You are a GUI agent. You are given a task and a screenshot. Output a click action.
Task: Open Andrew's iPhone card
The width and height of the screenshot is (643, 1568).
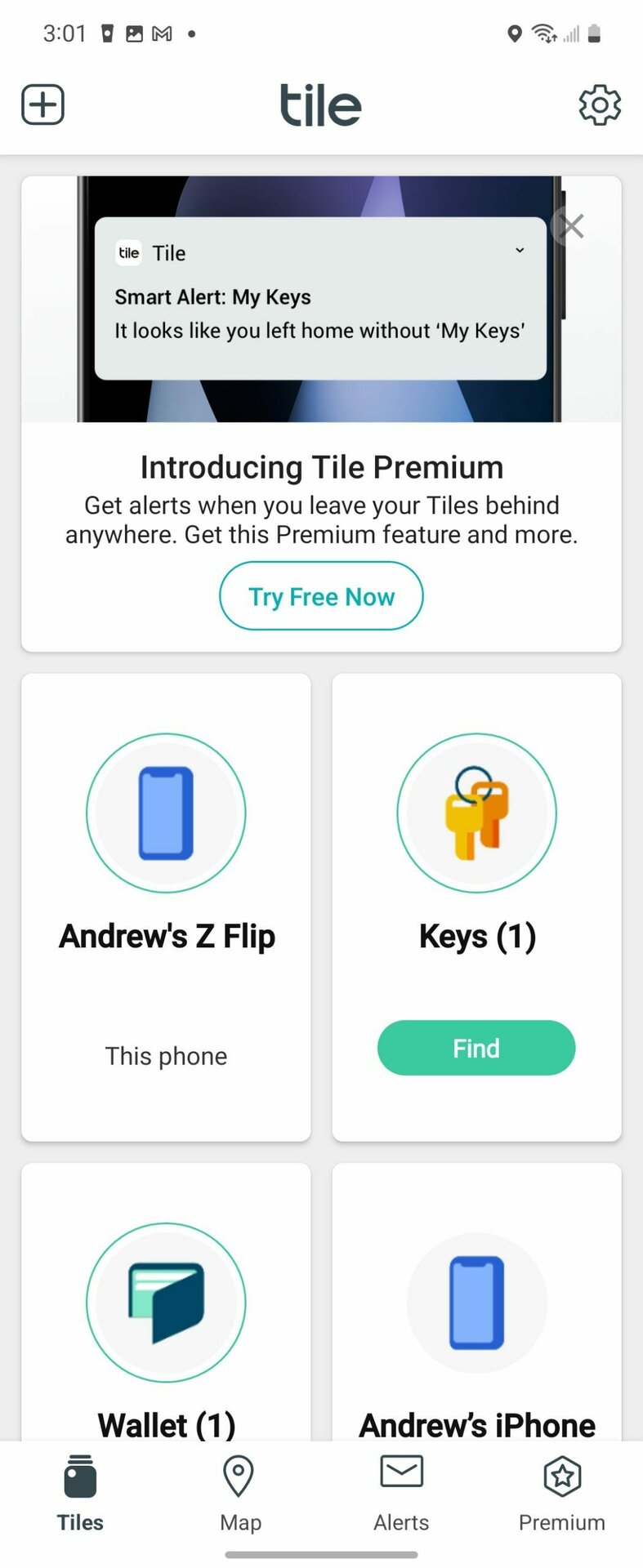pyautogui.click(x=476, y=1323)
